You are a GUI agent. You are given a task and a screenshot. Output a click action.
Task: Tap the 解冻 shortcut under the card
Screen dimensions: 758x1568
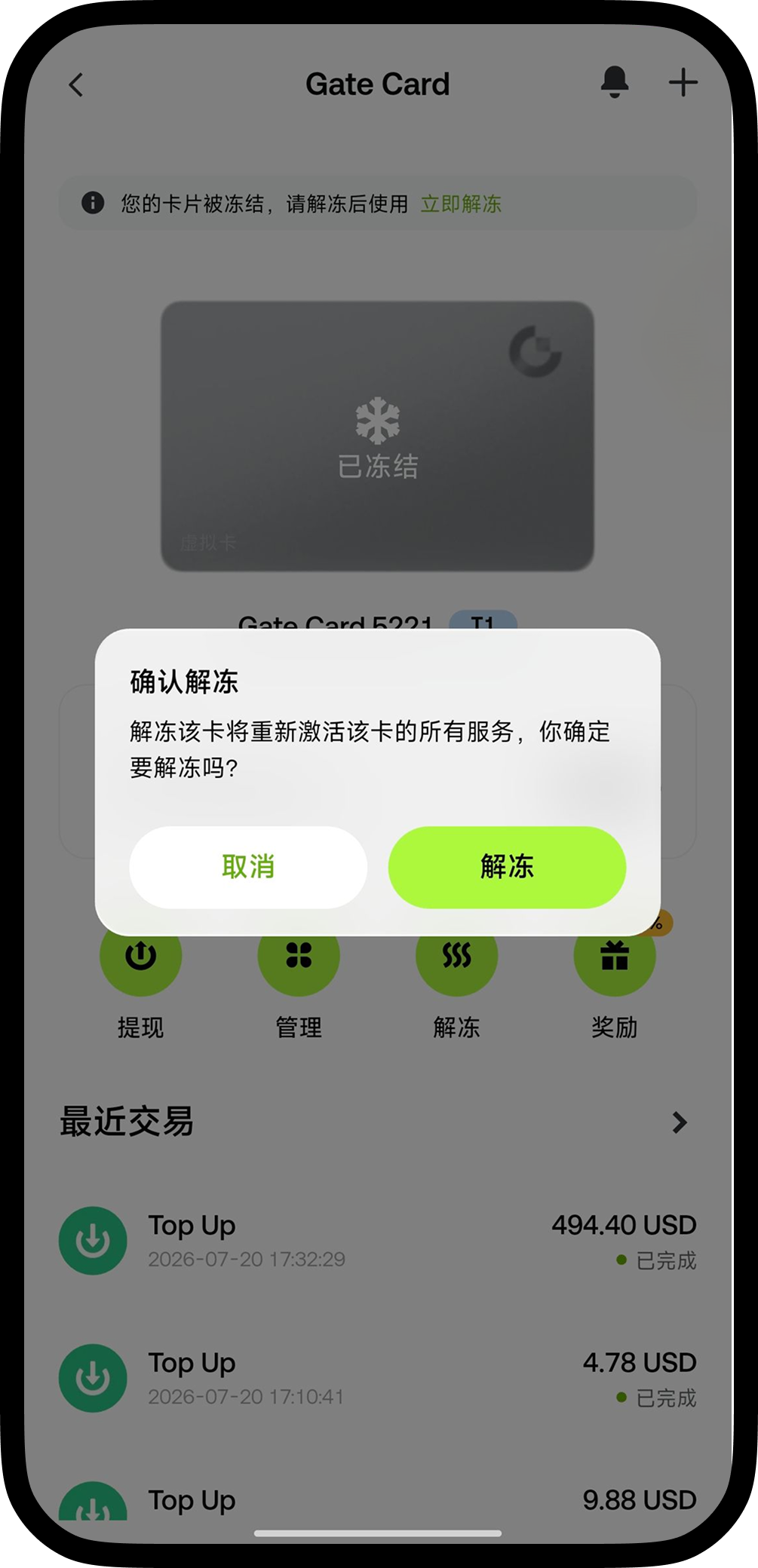(456, 980)
